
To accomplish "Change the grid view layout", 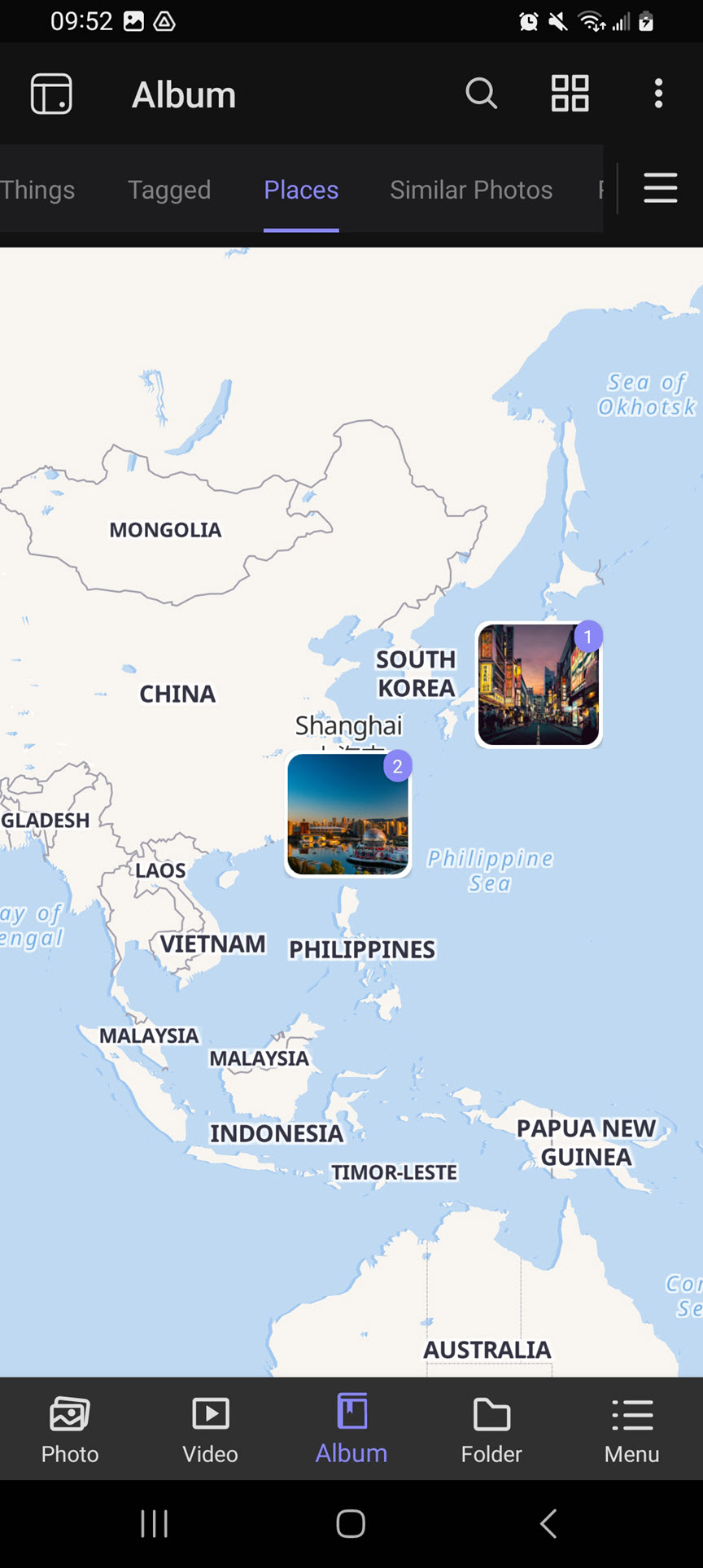I will [570, 94].
